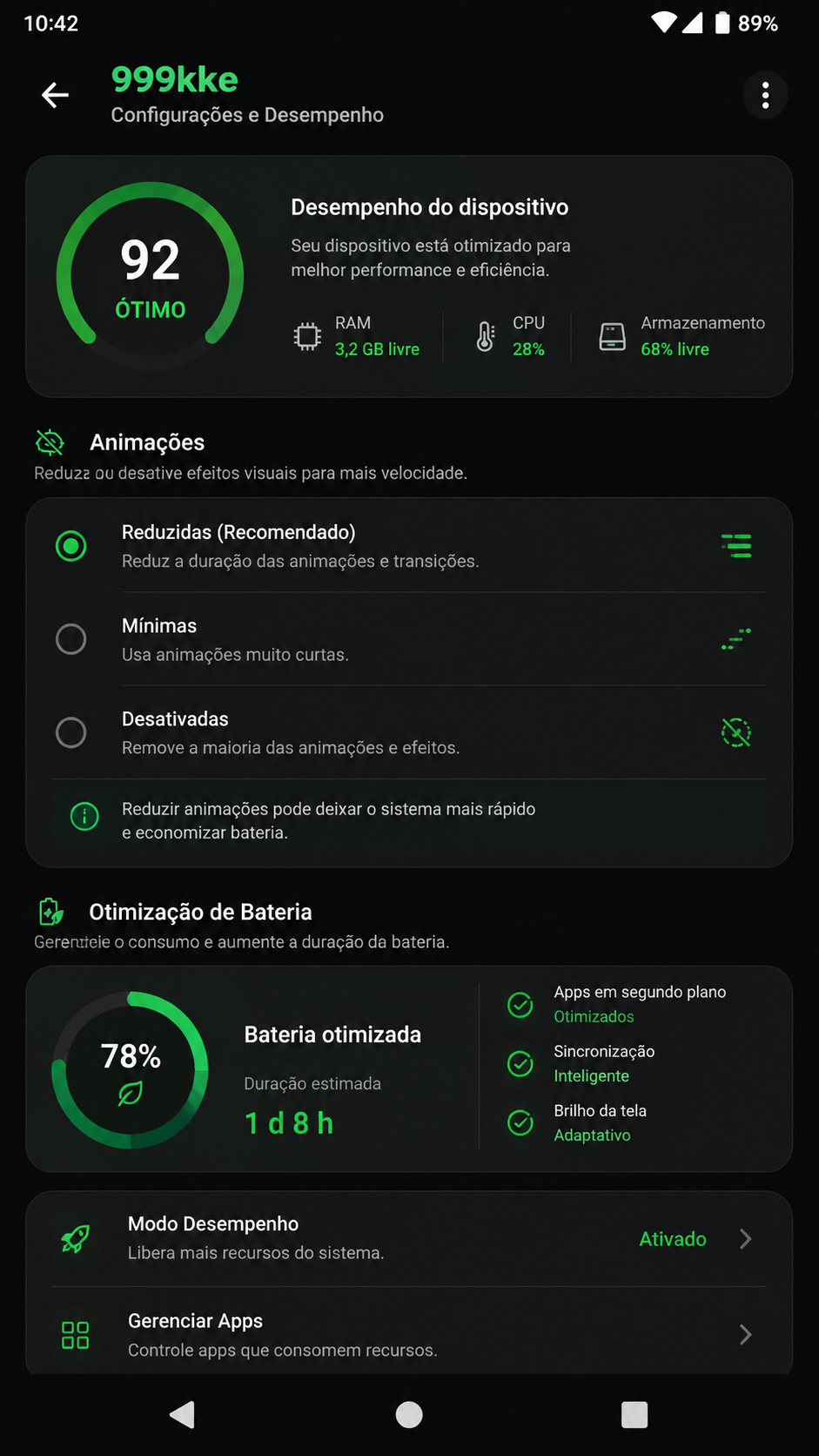Image resolution: width=819 pixels, height=1456 pixels.
Task: Open the three-dot overflow menu
Action: tap(766, 95)
